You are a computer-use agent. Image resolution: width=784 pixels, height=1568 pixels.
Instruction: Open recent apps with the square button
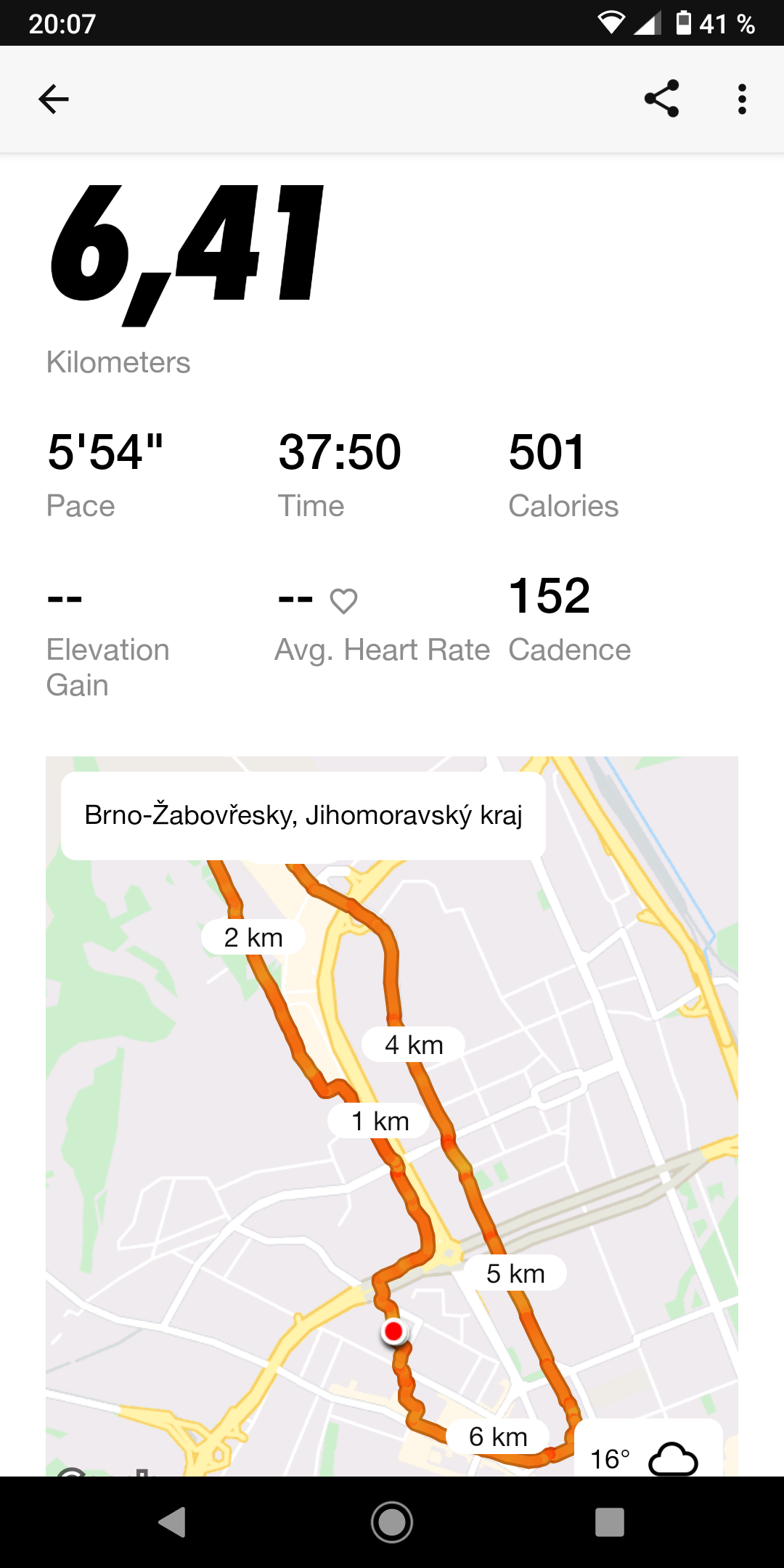tap(610, 1522)
